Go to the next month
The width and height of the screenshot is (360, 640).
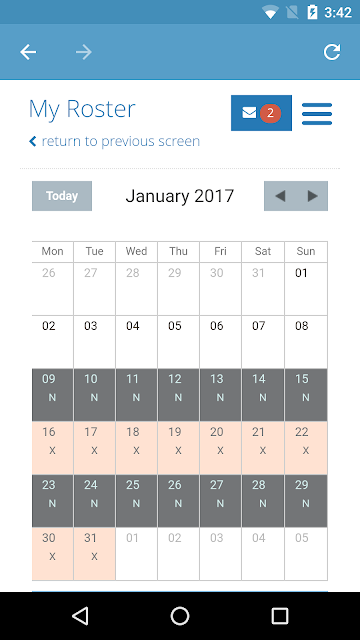coord(312,196)
